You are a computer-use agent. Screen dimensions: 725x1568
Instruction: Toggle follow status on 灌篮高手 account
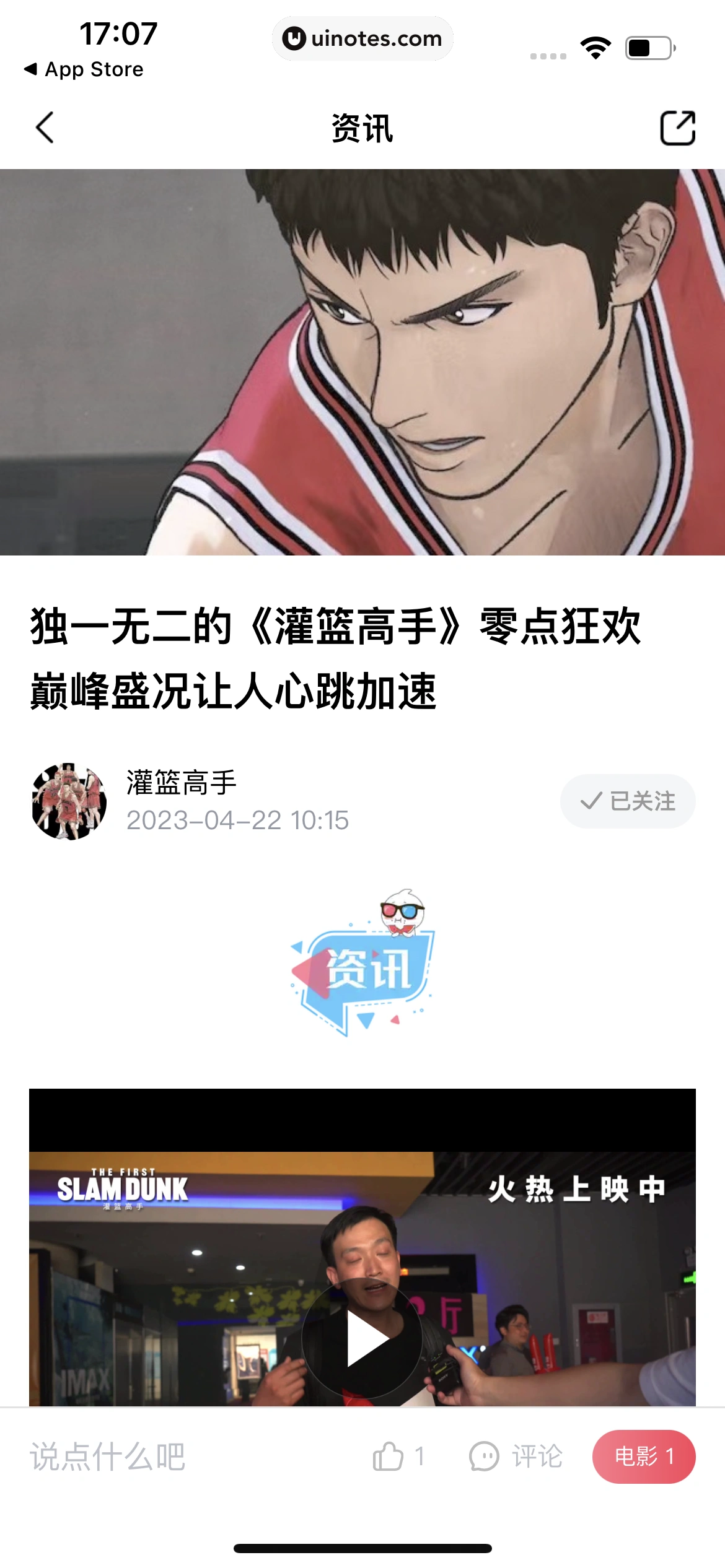click(x=627, y=801)
